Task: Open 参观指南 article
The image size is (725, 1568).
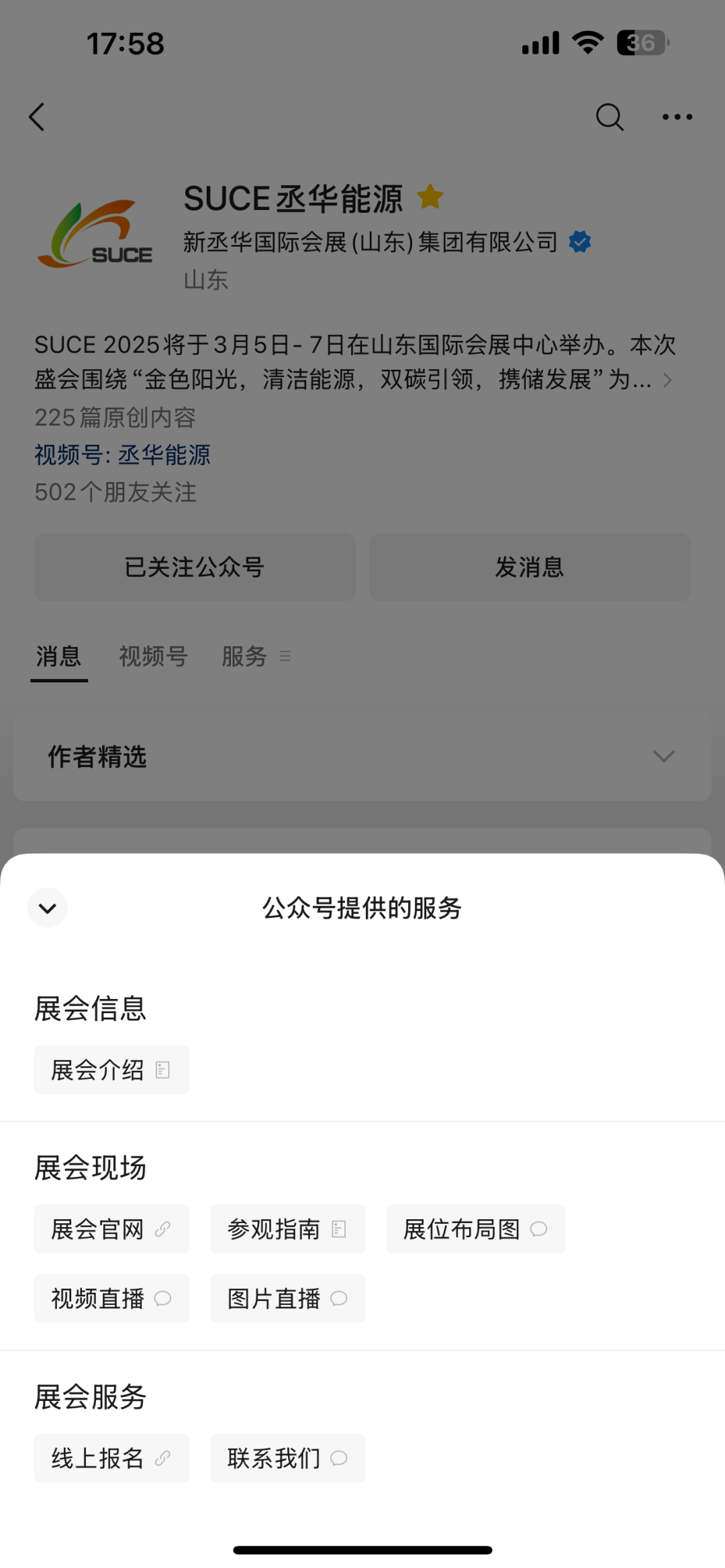Action: pos(287,1229)
